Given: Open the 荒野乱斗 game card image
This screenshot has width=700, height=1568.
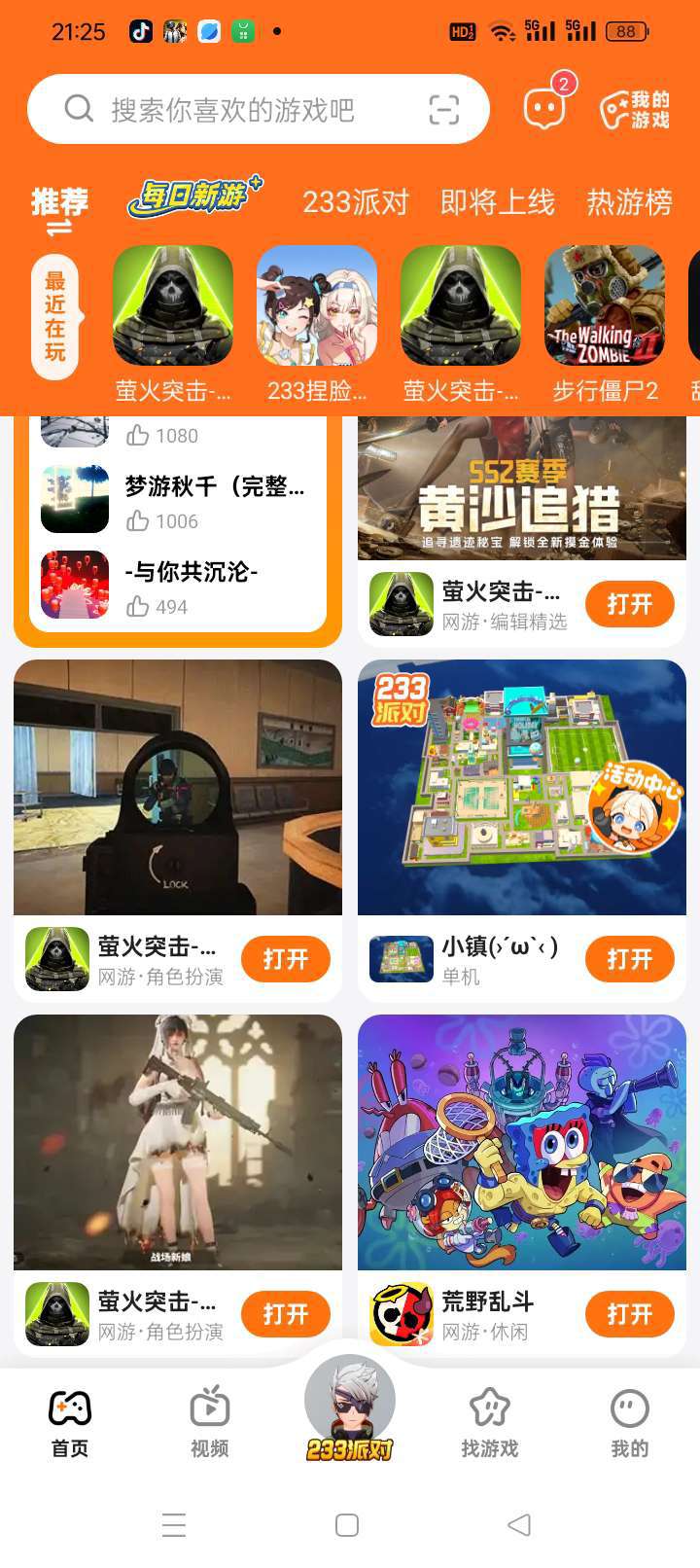Looking at the screenshot, I should pyautogui.click(x=522, y=1142).
